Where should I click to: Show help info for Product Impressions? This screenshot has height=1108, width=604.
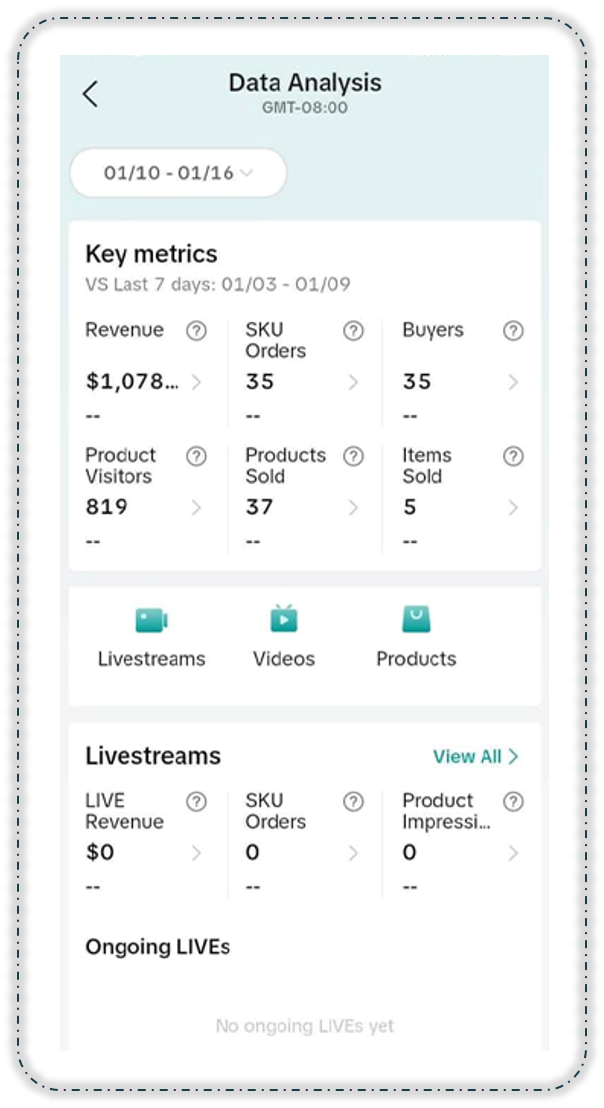coord(513,801)
